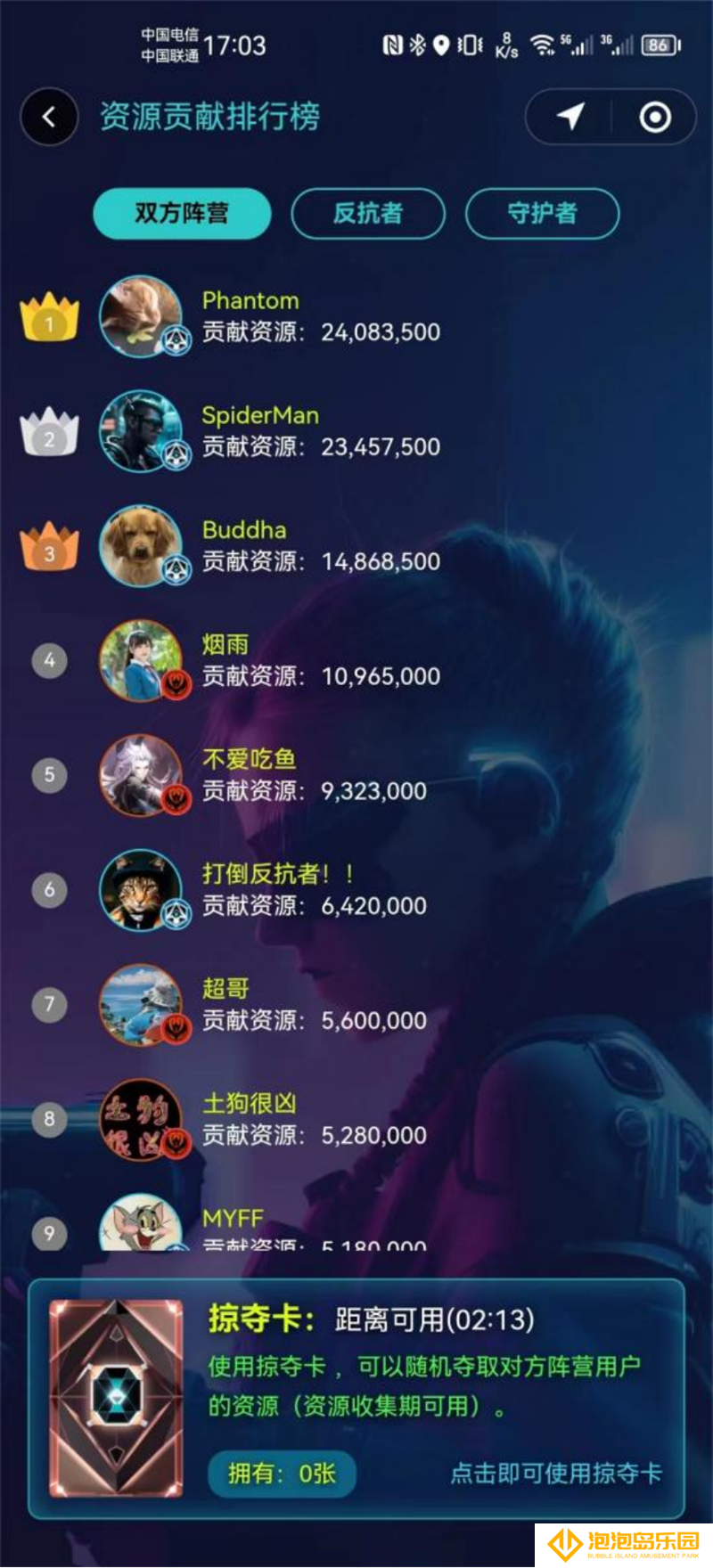Select the 守护者 tab
This screenshot has height=1568, width=713.
pos(542,214)
